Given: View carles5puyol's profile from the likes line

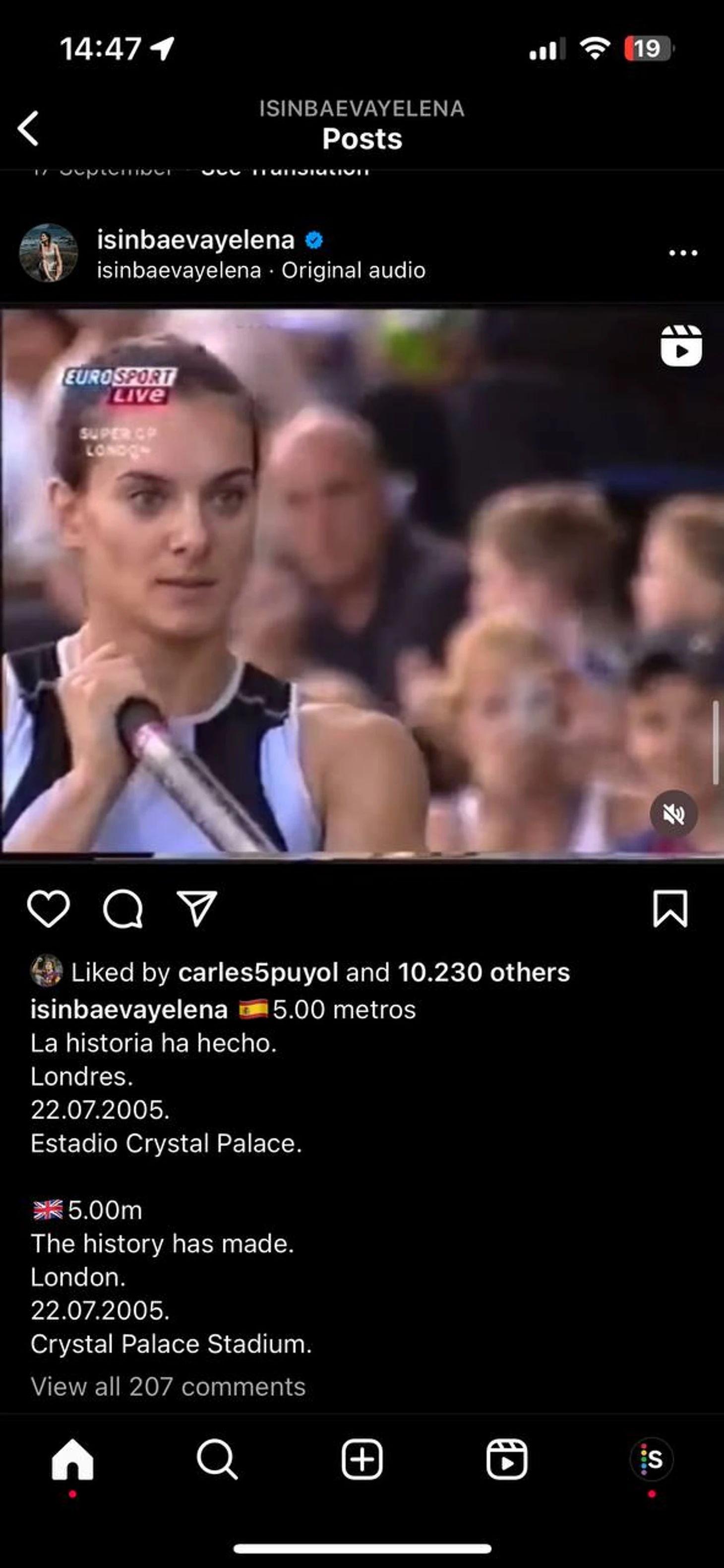Looking at the screenshot, I should point(257,972).
